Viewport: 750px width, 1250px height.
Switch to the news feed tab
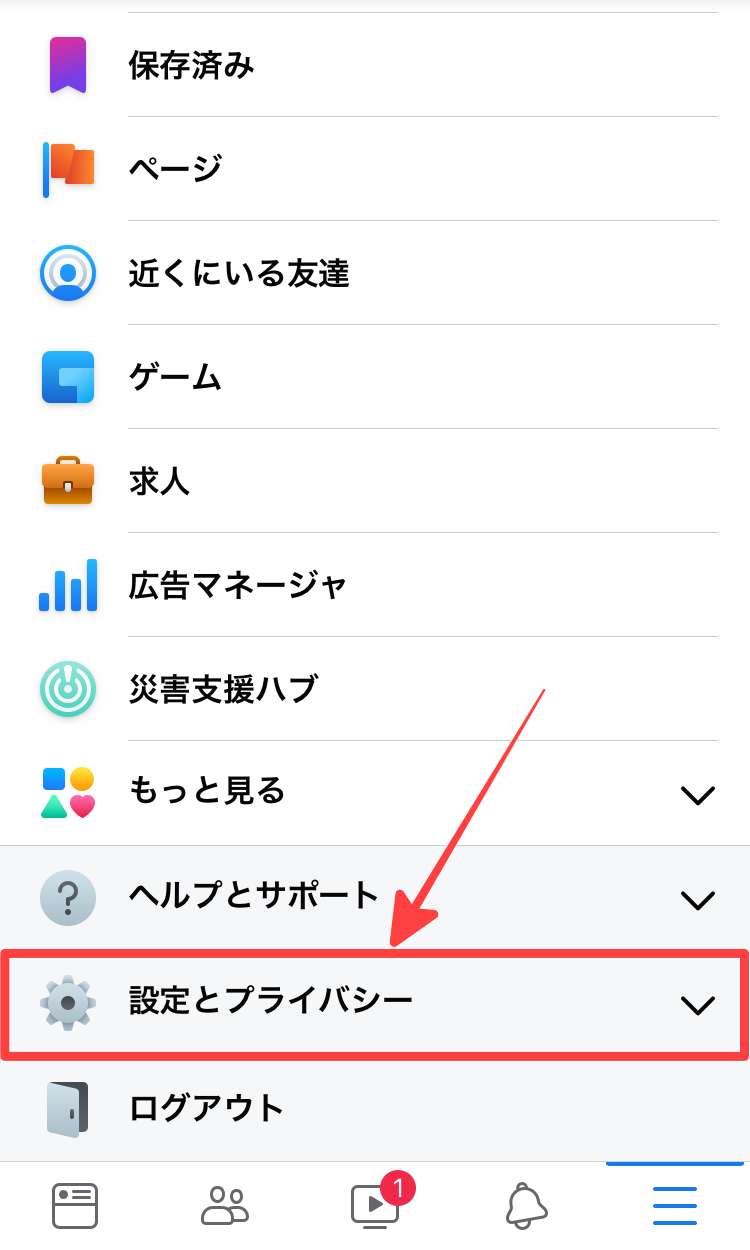(75, 1205)
